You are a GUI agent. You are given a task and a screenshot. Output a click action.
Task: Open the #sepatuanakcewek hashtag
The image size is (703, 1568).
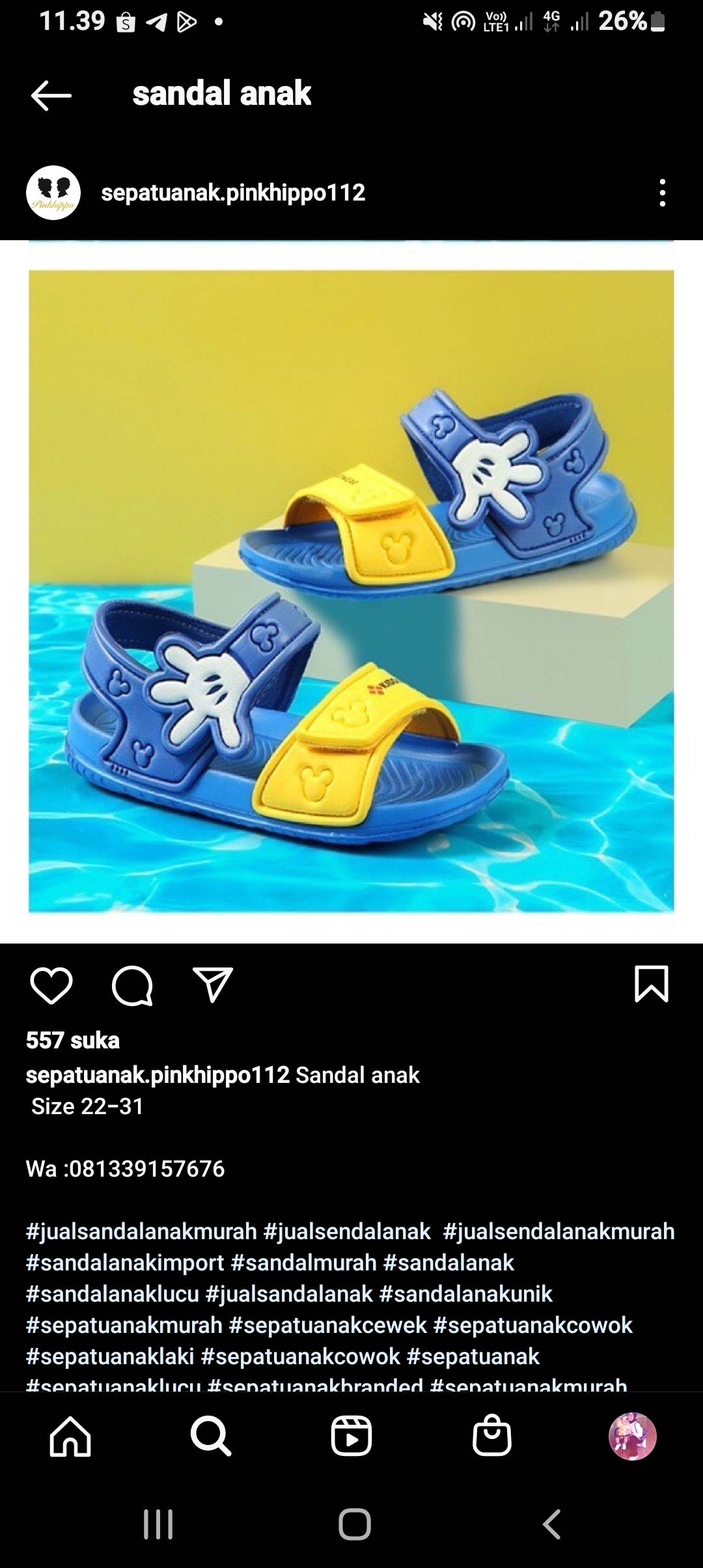(328, 1325)
